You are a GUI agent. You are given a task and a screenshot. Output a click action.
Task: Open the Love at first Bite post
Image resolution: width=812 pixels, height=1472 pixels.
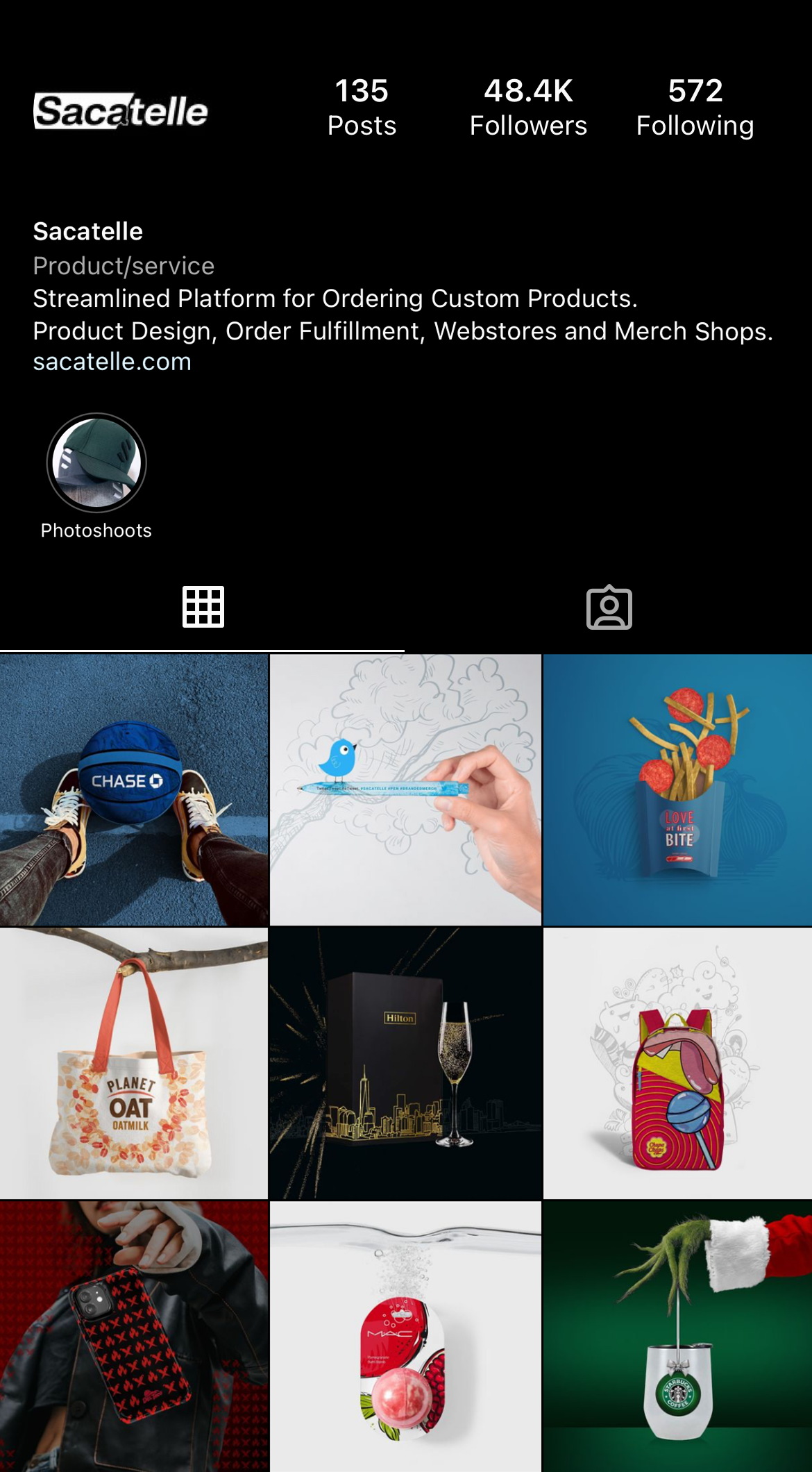point(677,789)
